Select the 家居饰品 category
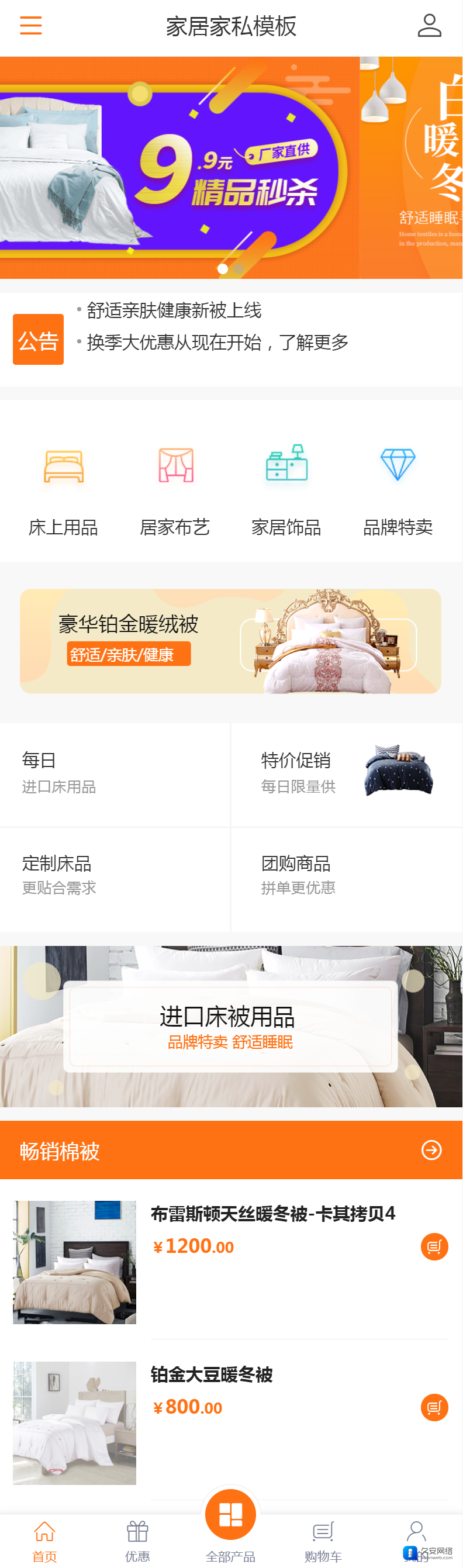This screenshot has width=463, height=1568. [x=286, y=491]
